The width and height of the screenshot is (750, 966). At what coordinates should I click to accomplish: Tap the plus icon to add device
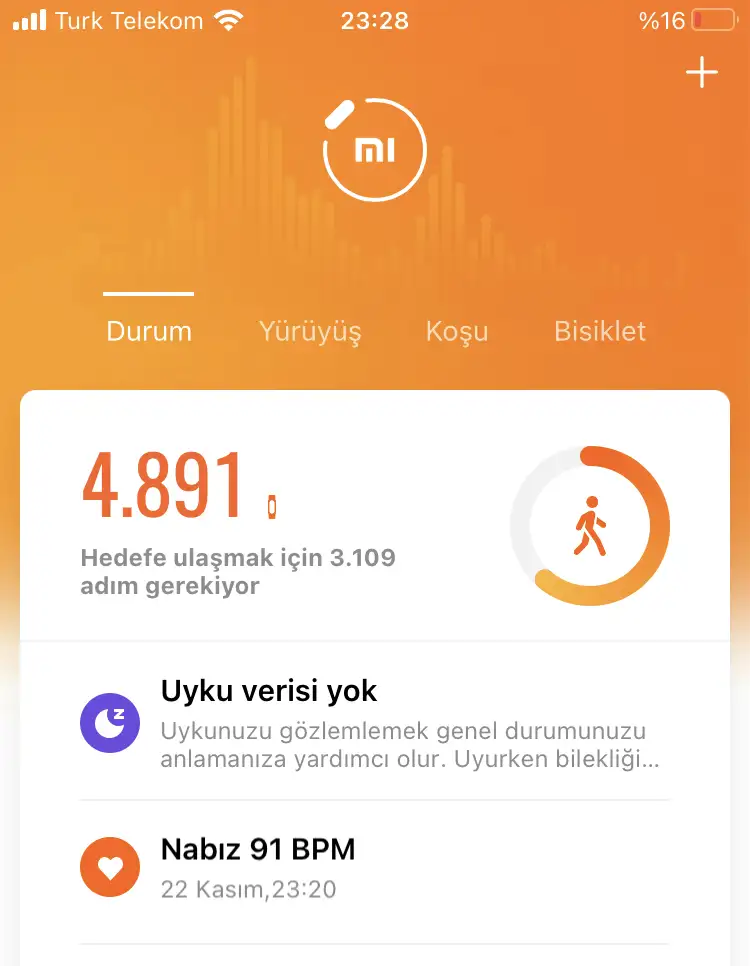coord(702,73)
